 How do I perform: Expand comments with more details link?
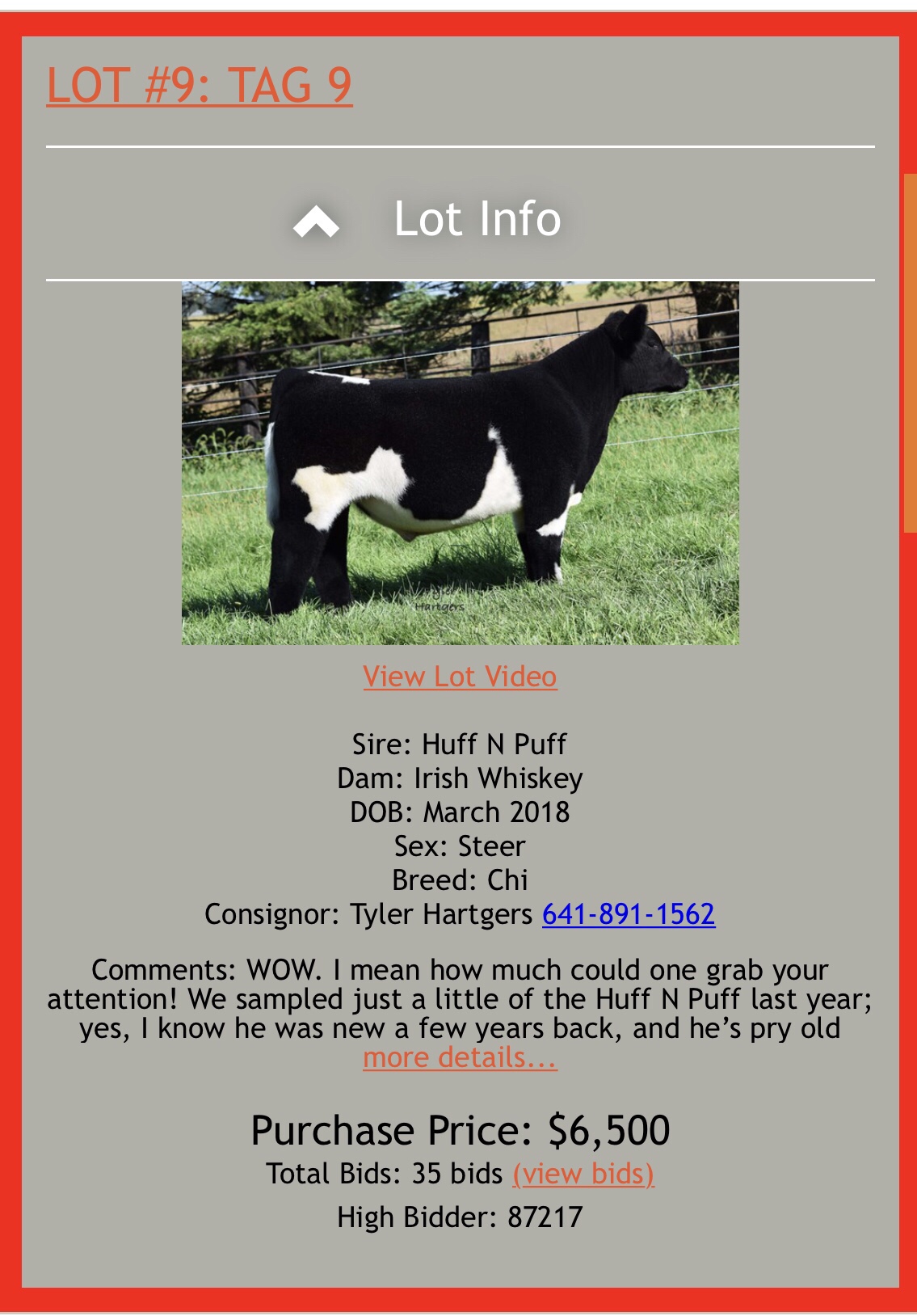(460, 1057)
